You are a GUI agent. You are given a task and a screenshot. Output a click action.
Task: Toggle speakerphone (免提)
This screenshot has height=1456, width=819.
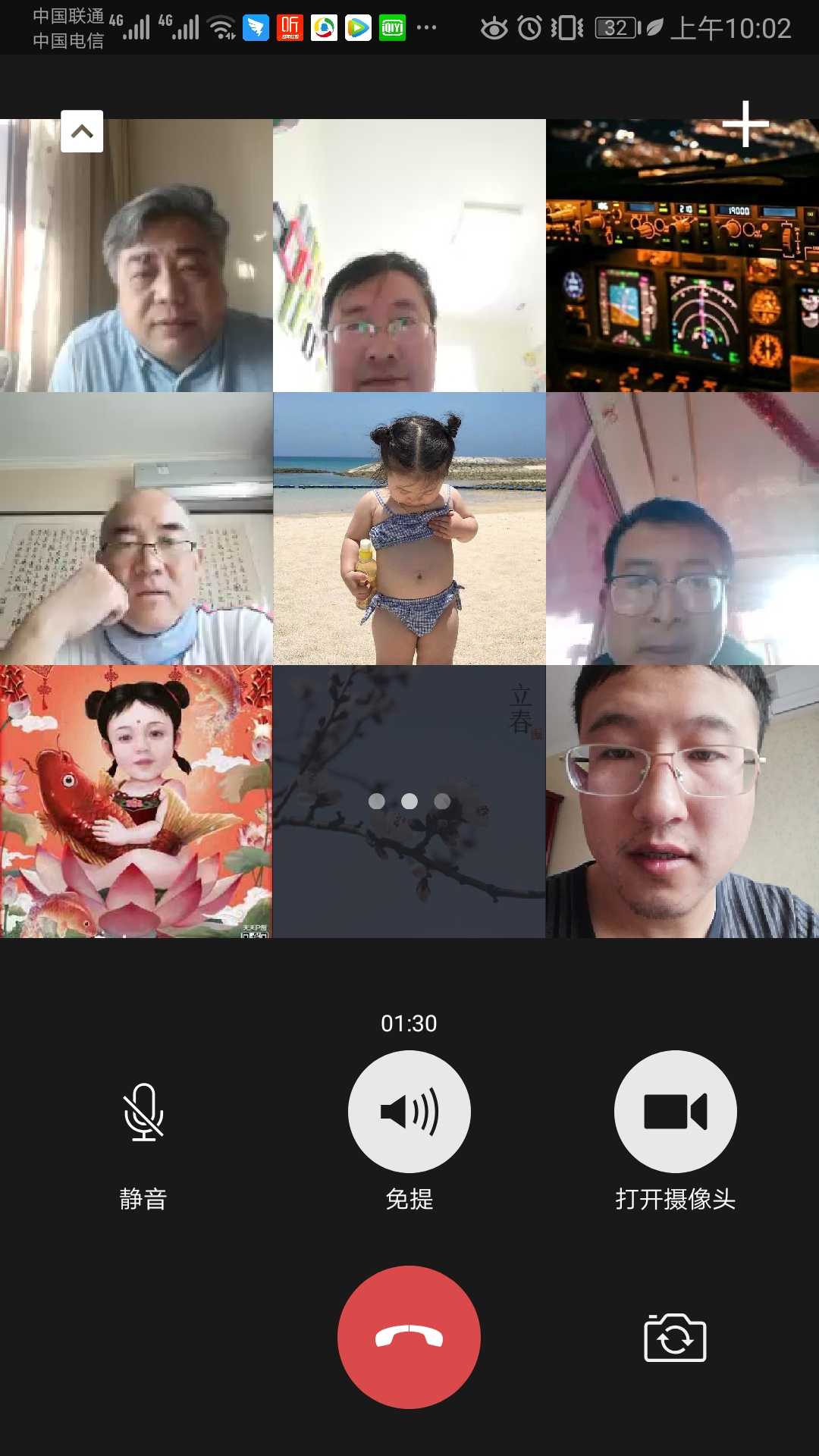[x=409, y=1112]
